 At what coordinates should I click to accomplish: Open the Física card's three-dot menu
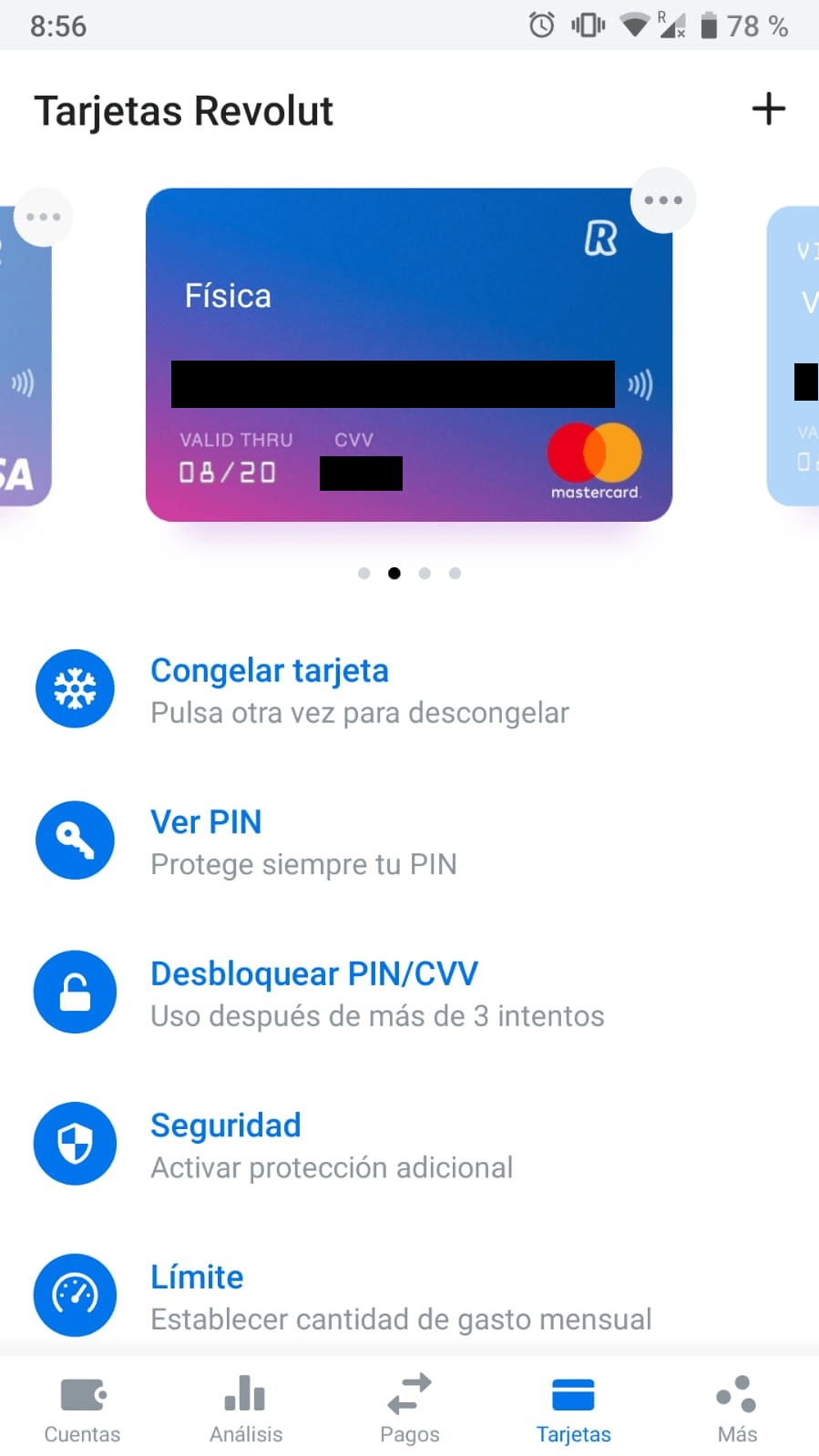[x=663, y=200]
